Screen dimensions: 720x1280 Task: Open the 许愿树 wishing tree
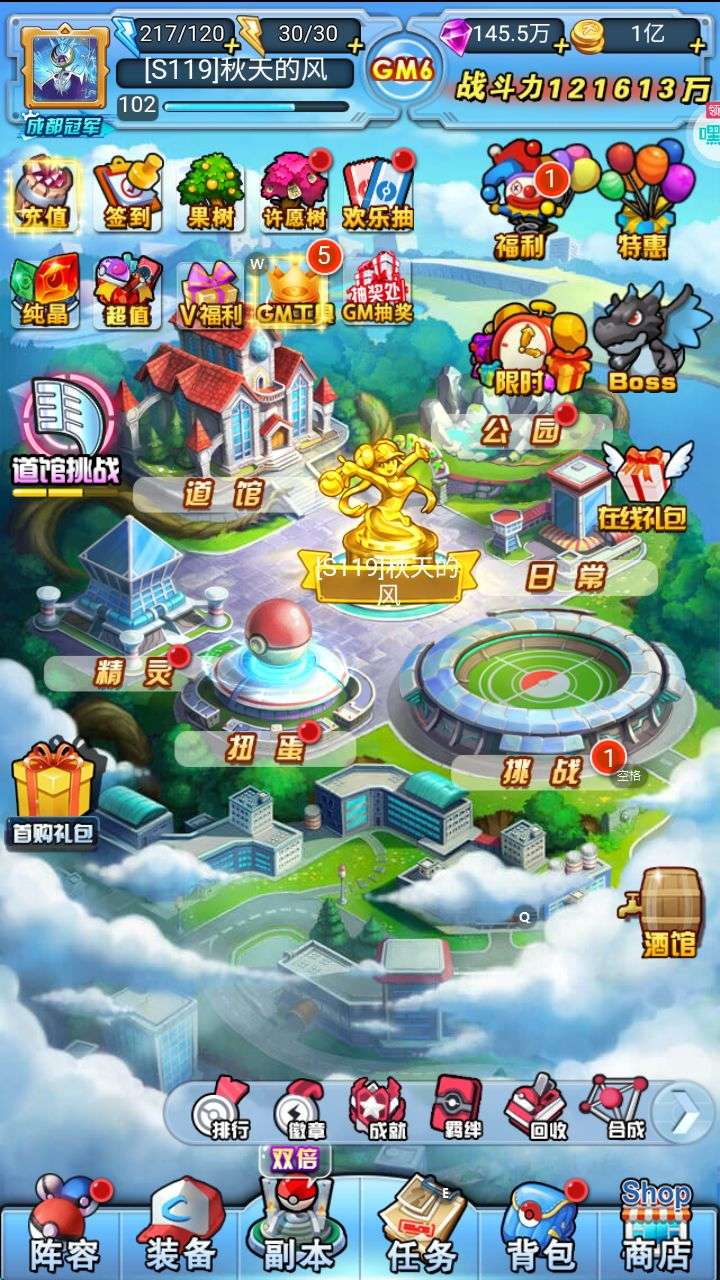point(294,194)
